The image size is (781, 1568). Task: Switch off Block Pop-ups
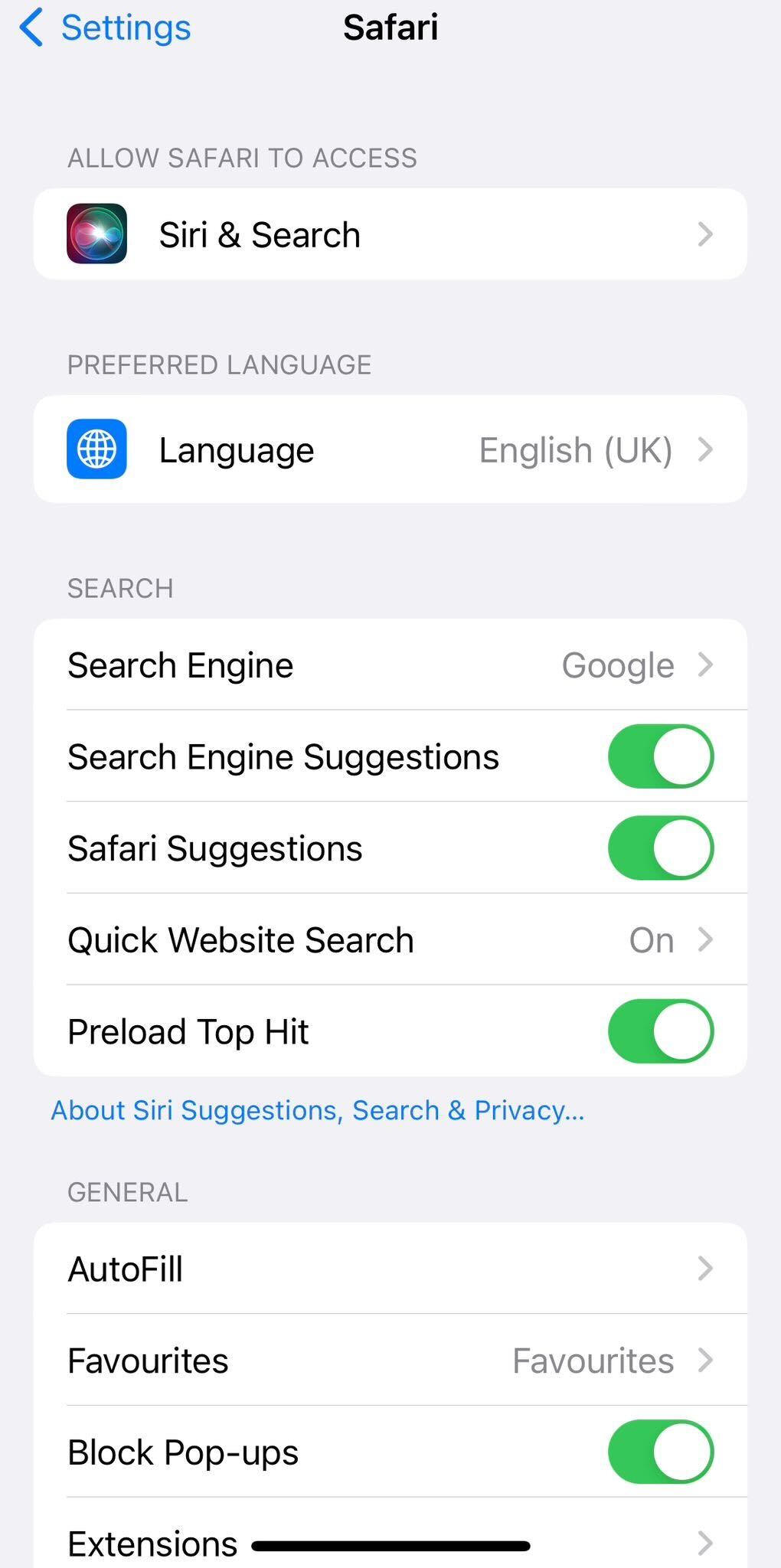[661, 1452]
